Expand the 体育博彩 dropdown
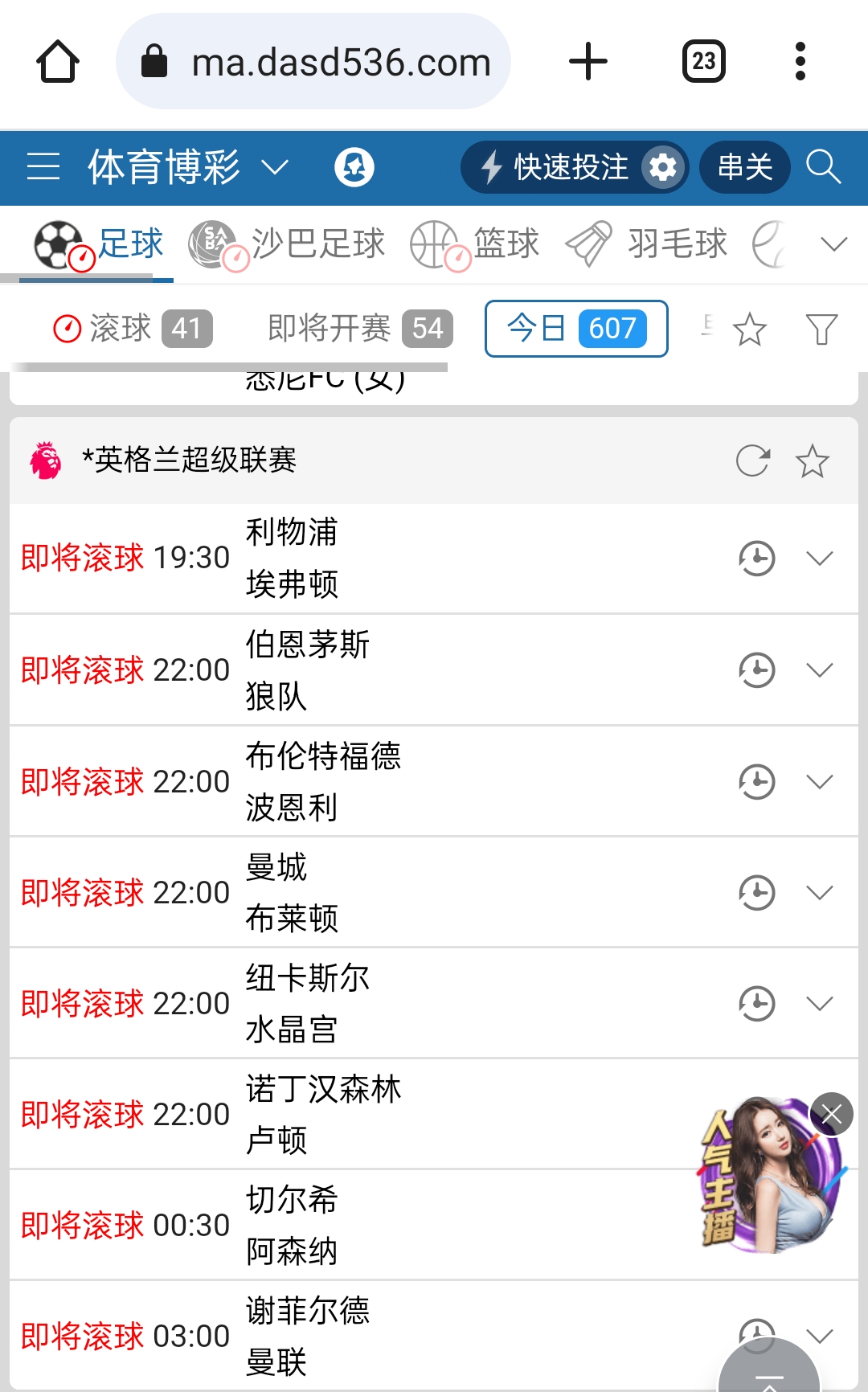This screenshot has width=868, height=1392. click(274, 167)
